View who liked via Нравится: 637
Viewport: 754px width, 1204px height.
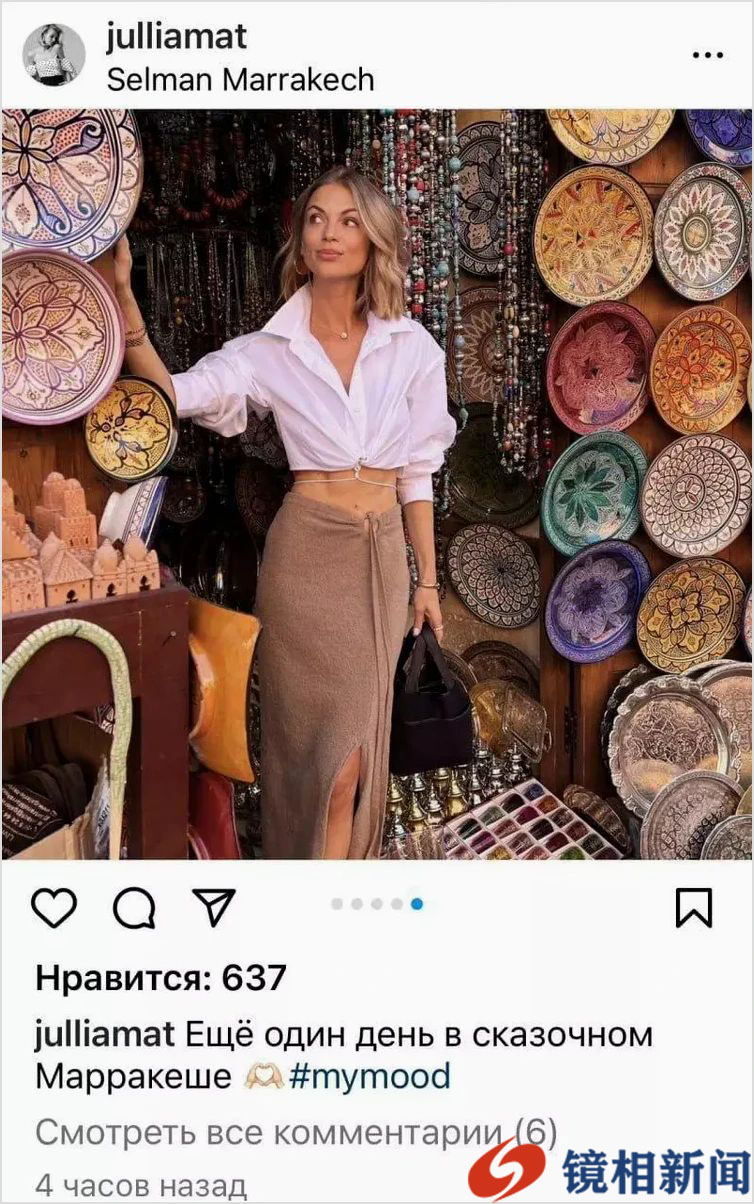point(161,977)
